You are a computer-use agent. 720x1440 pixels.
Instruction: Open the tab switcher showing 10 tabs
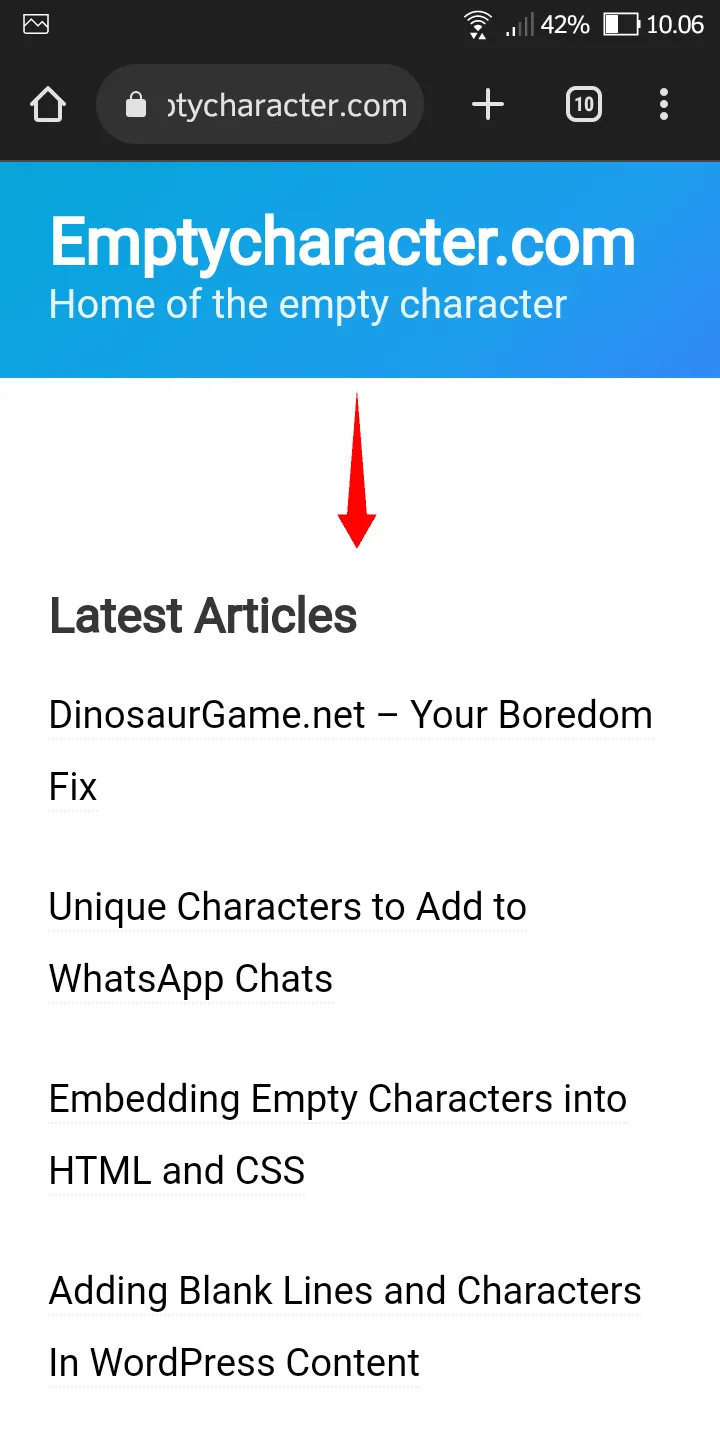pos(584,105)
